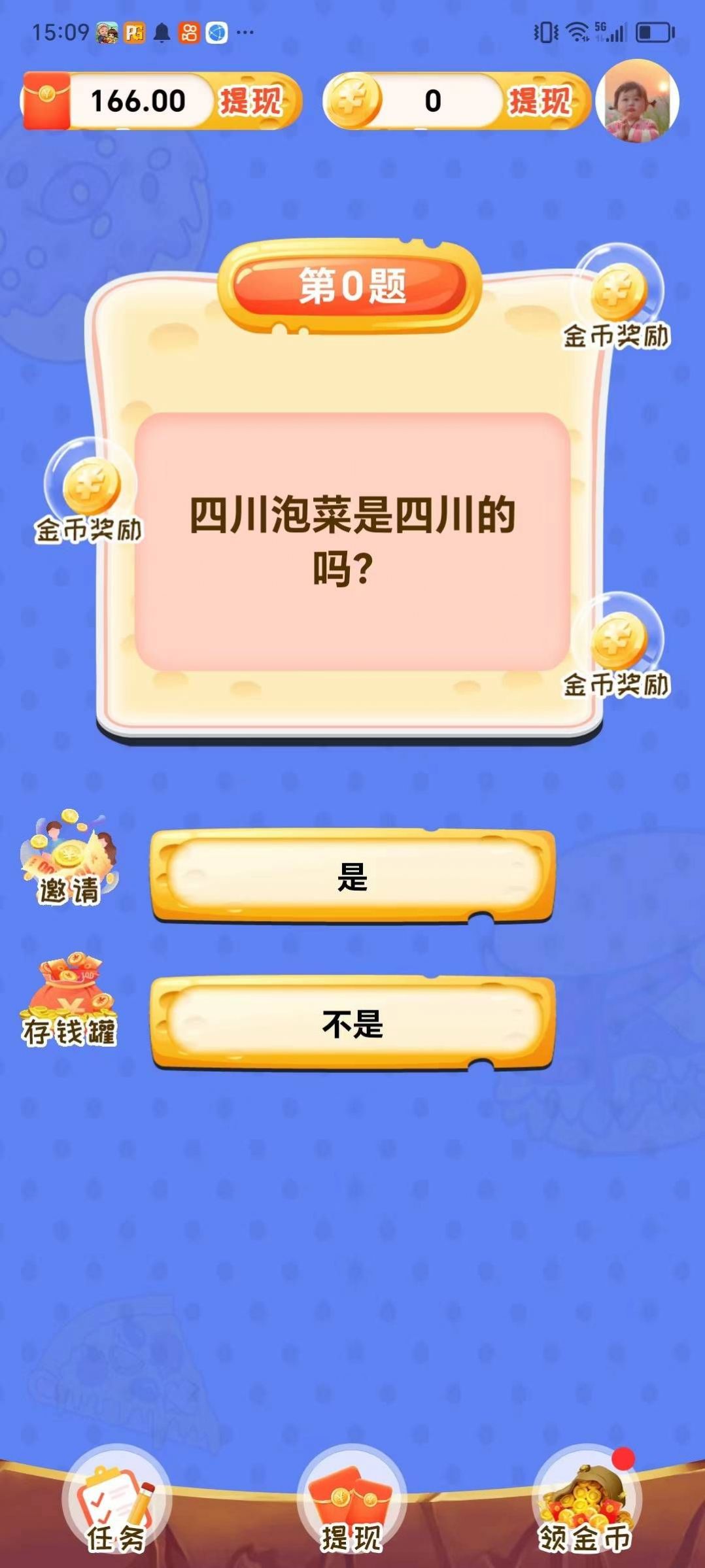Image resolution: width=705 pixels, height=1568 pixels.
Task: Collect the 金币奖励 bubble at top right of card
Action: [x=617, y=298]
